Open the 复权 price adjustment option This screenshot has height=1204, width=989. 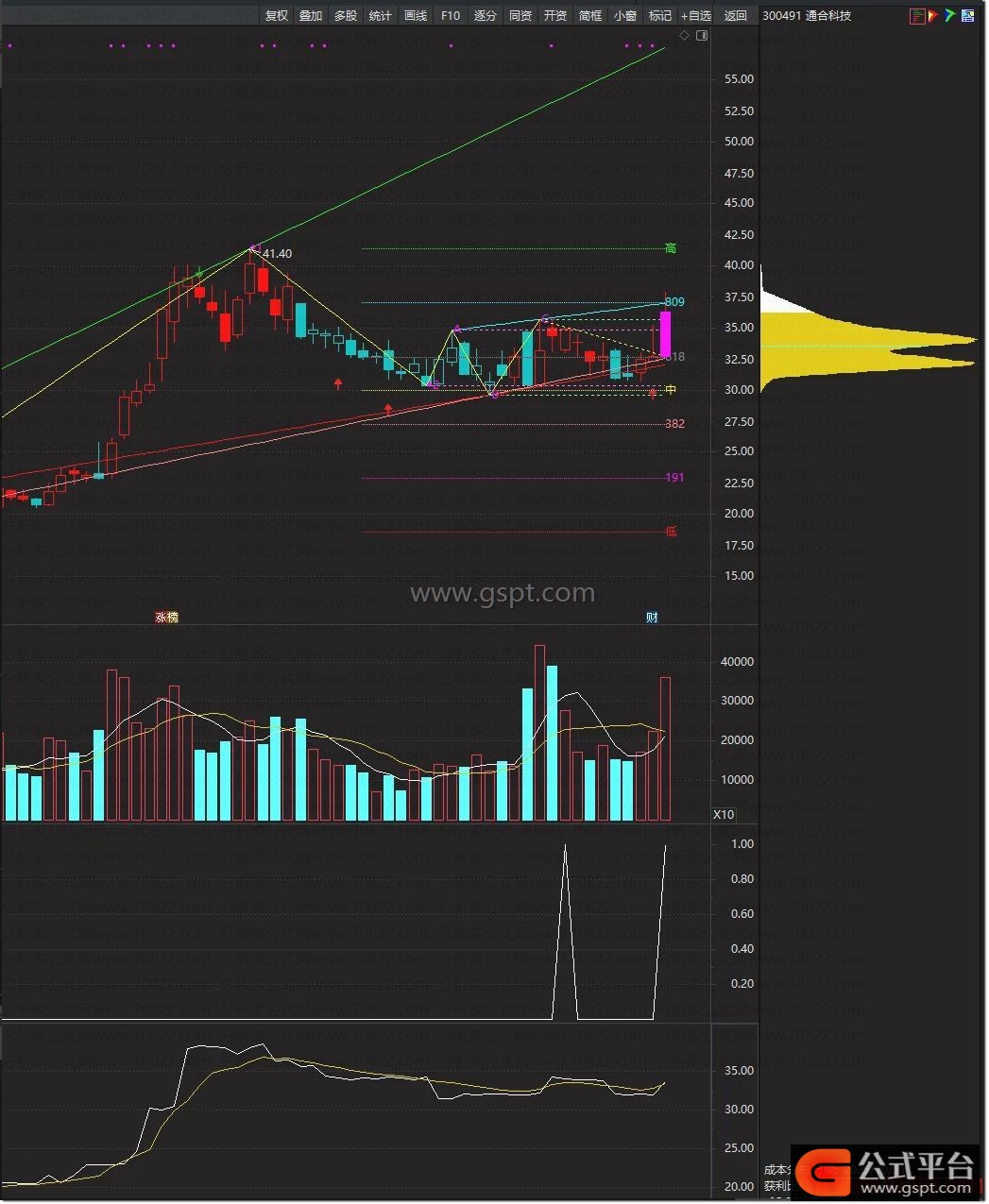pos(277,15)
